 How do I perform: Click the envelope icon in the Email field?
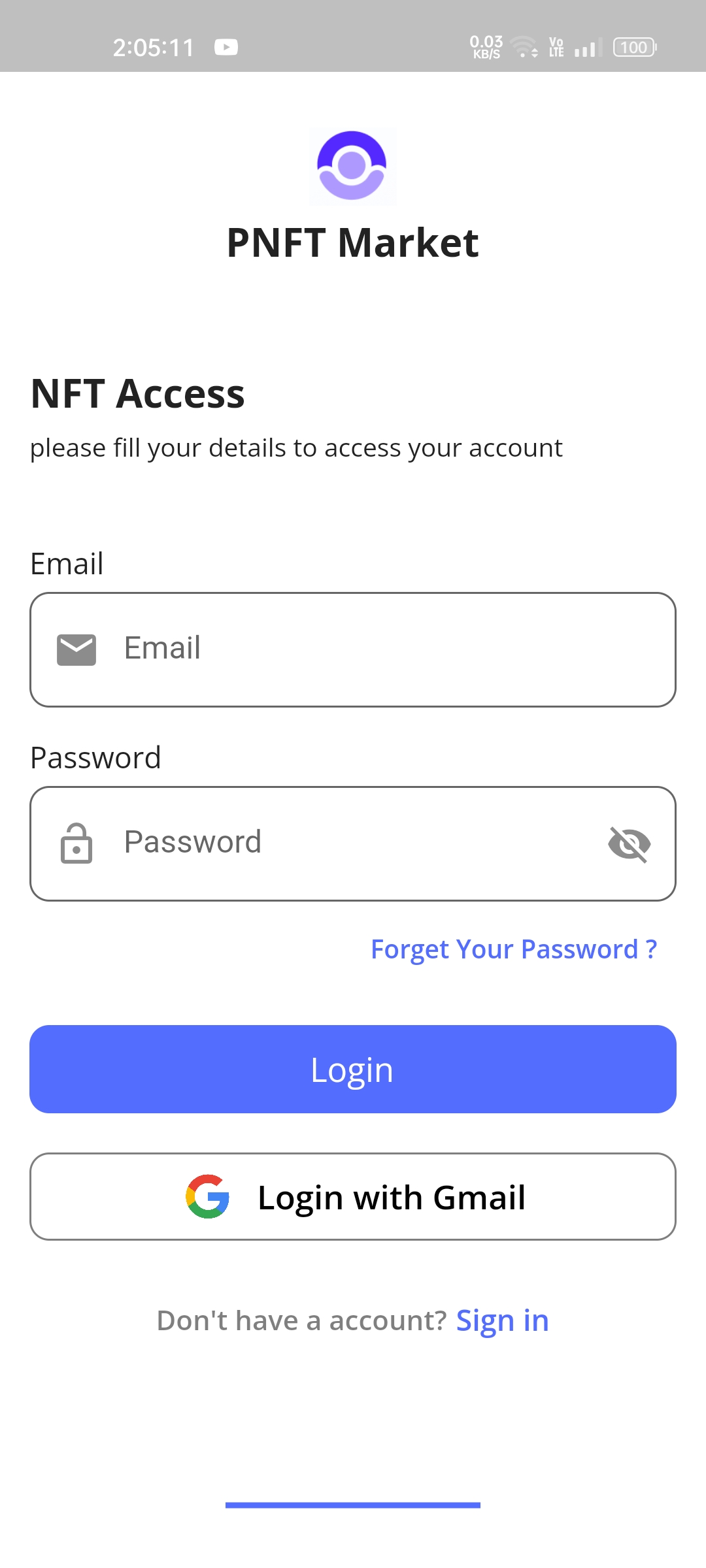[76, 648]
